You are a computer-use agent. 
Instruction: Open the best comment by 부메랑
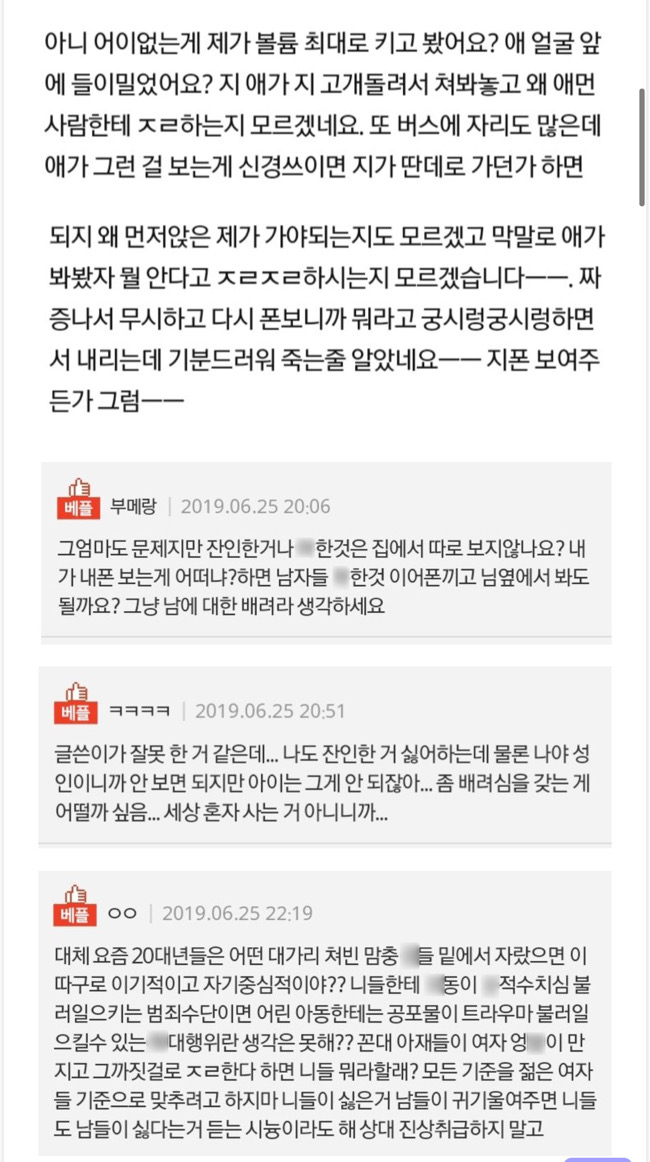click(x=325, y=578)
